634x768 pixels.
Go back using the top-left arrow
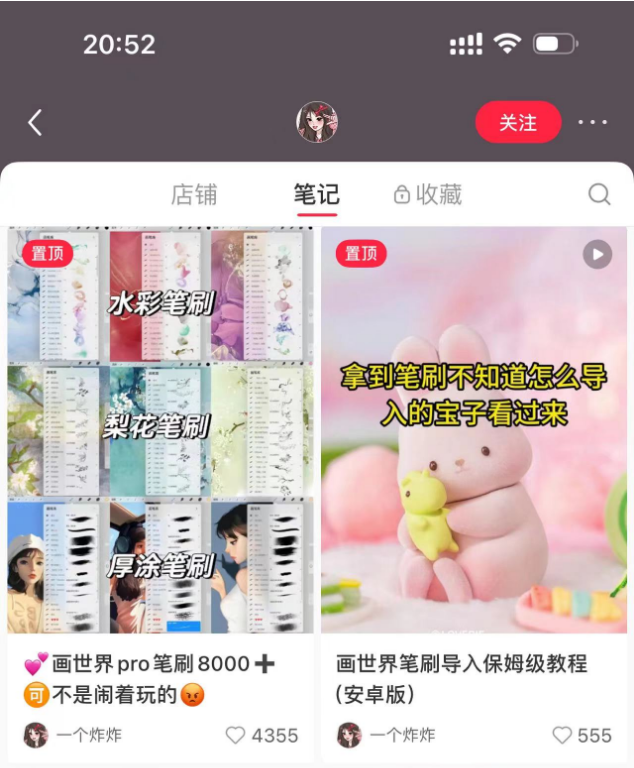[x=35, y=122]
